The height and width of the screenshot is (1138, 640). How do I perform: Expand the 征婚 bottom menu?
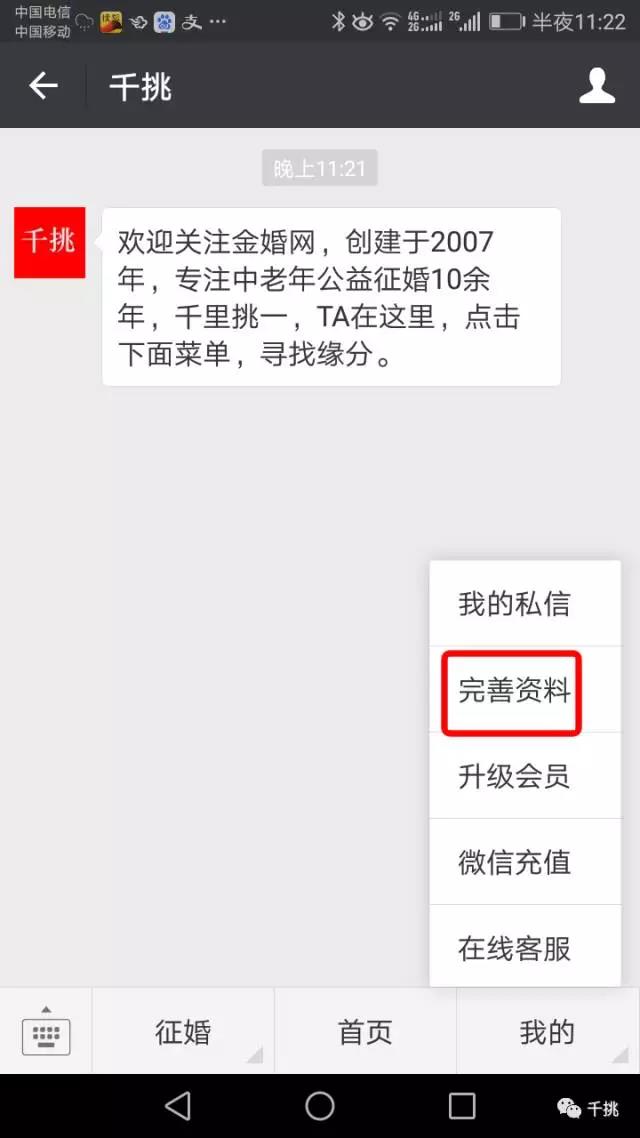click(183, 1032)
